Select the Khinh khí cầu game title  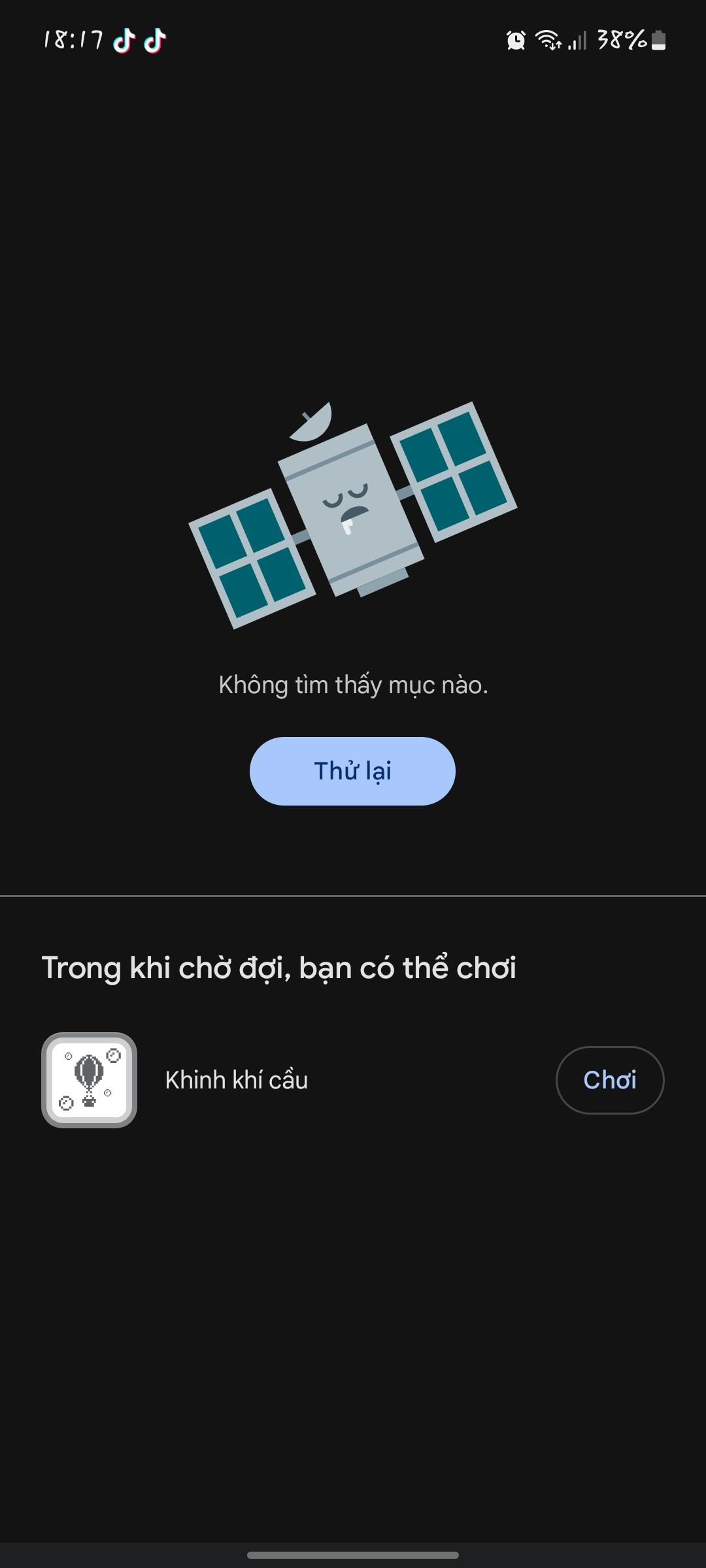(x=237, y=1080)
